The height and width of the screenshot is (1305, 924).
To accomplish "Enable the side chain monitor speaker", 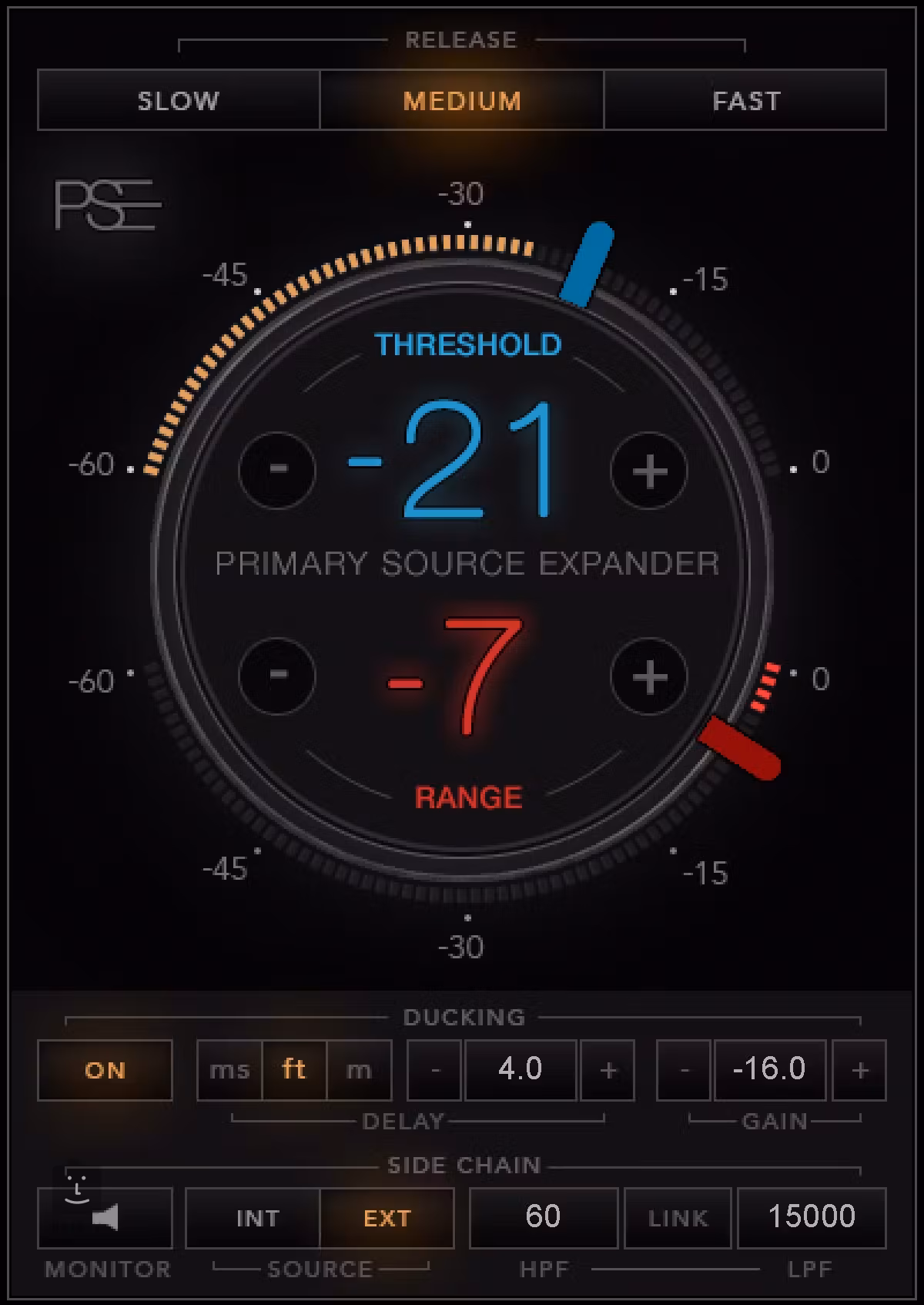I will 105,1218.
